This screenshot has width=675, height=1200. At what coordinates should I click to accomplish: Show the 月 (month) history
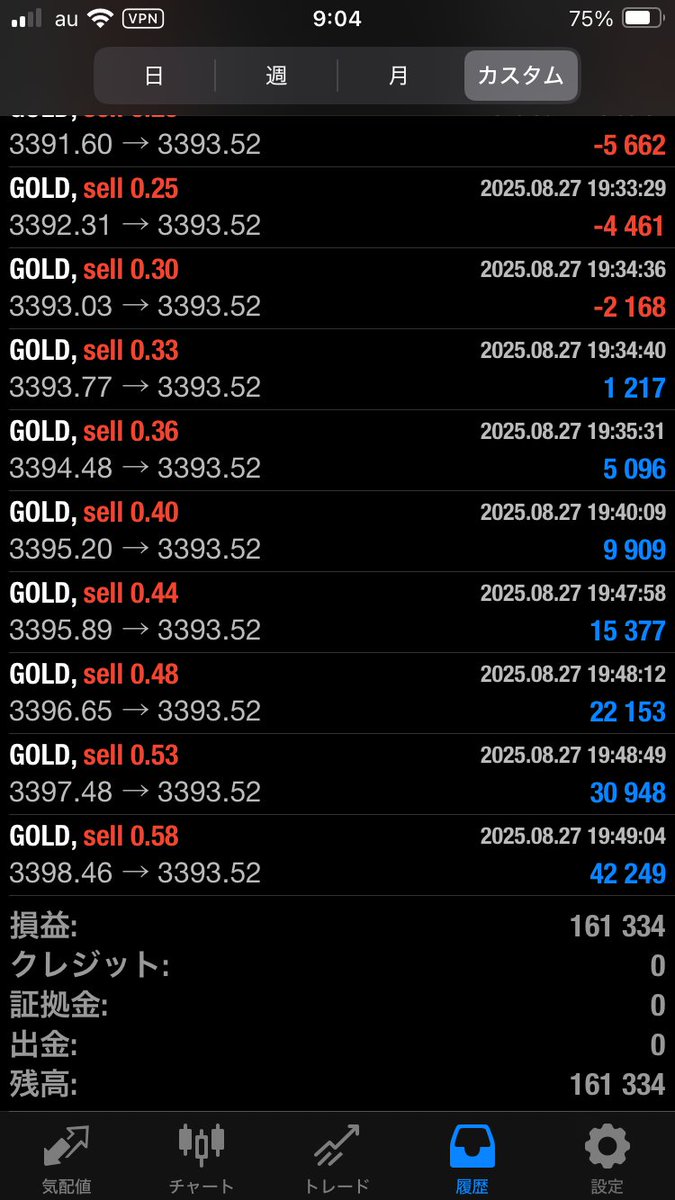[x=398, y=75]
